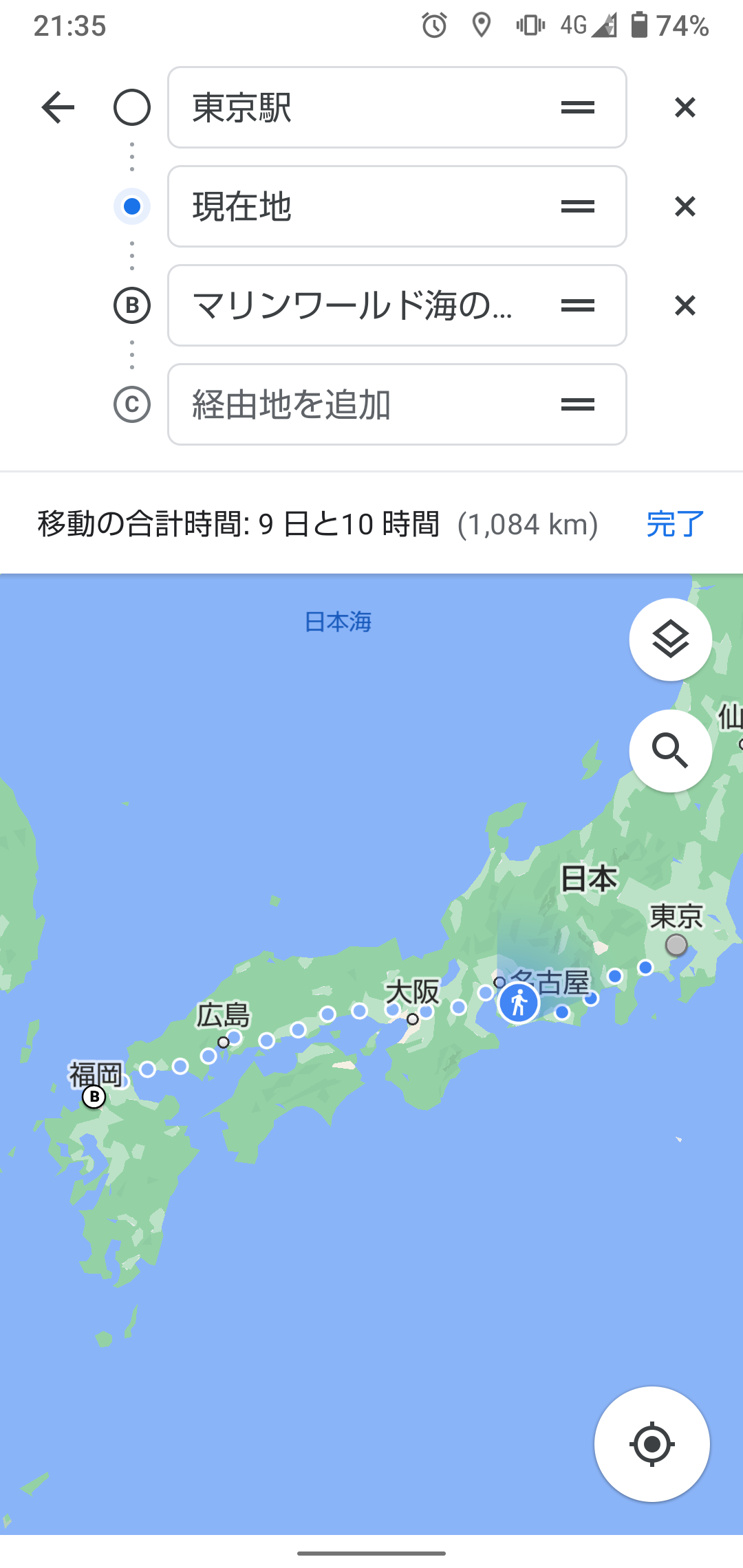Edit the マリンワールド海の… destination field

(397, 305)
